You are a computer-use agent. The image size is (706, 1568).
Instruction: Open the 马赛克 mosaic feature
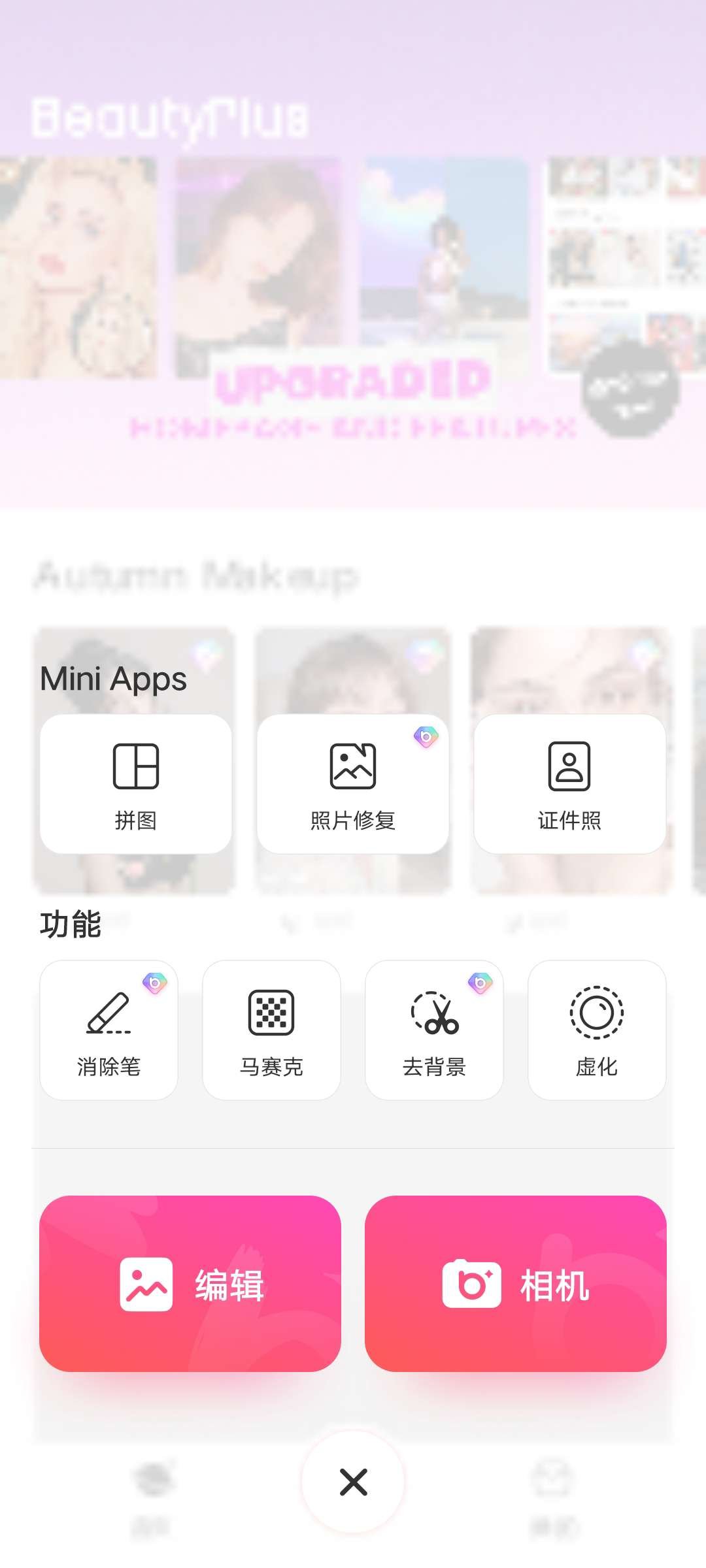coord(271,1030)
